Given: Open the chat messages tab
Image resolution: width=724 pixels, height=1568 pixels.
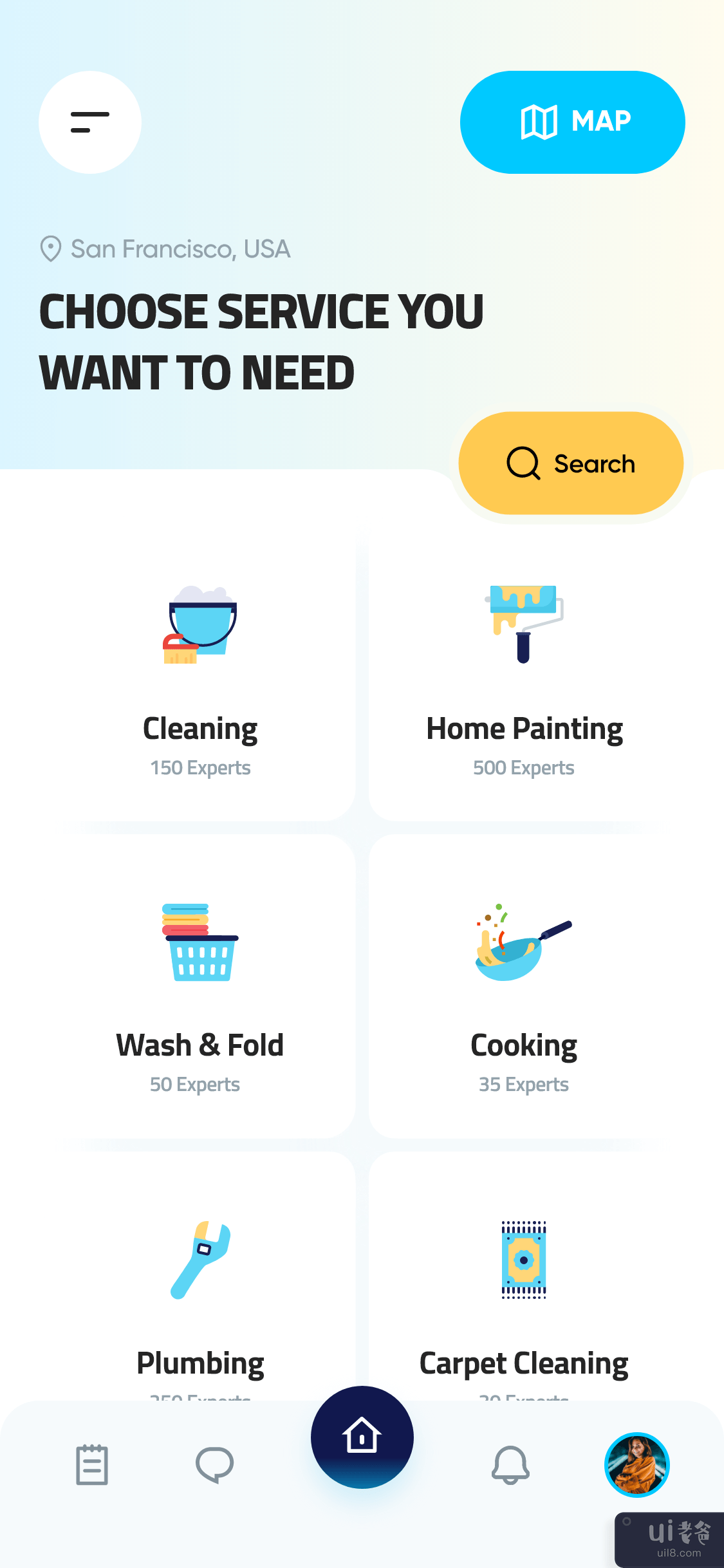Looking at the screenshot, I should 214,1465.
